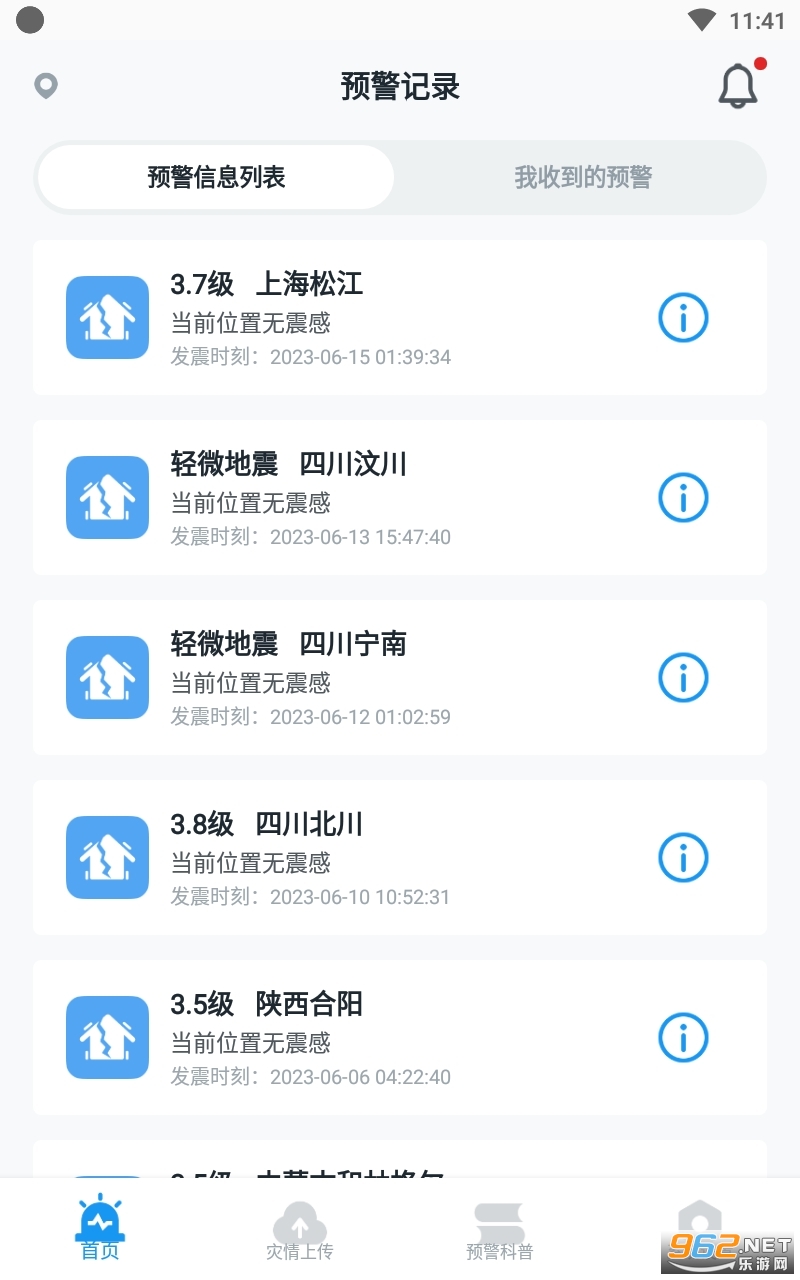Switch to the 灾情上传 tab
Screen dimensions: 800x1280
coord(300,1230)
